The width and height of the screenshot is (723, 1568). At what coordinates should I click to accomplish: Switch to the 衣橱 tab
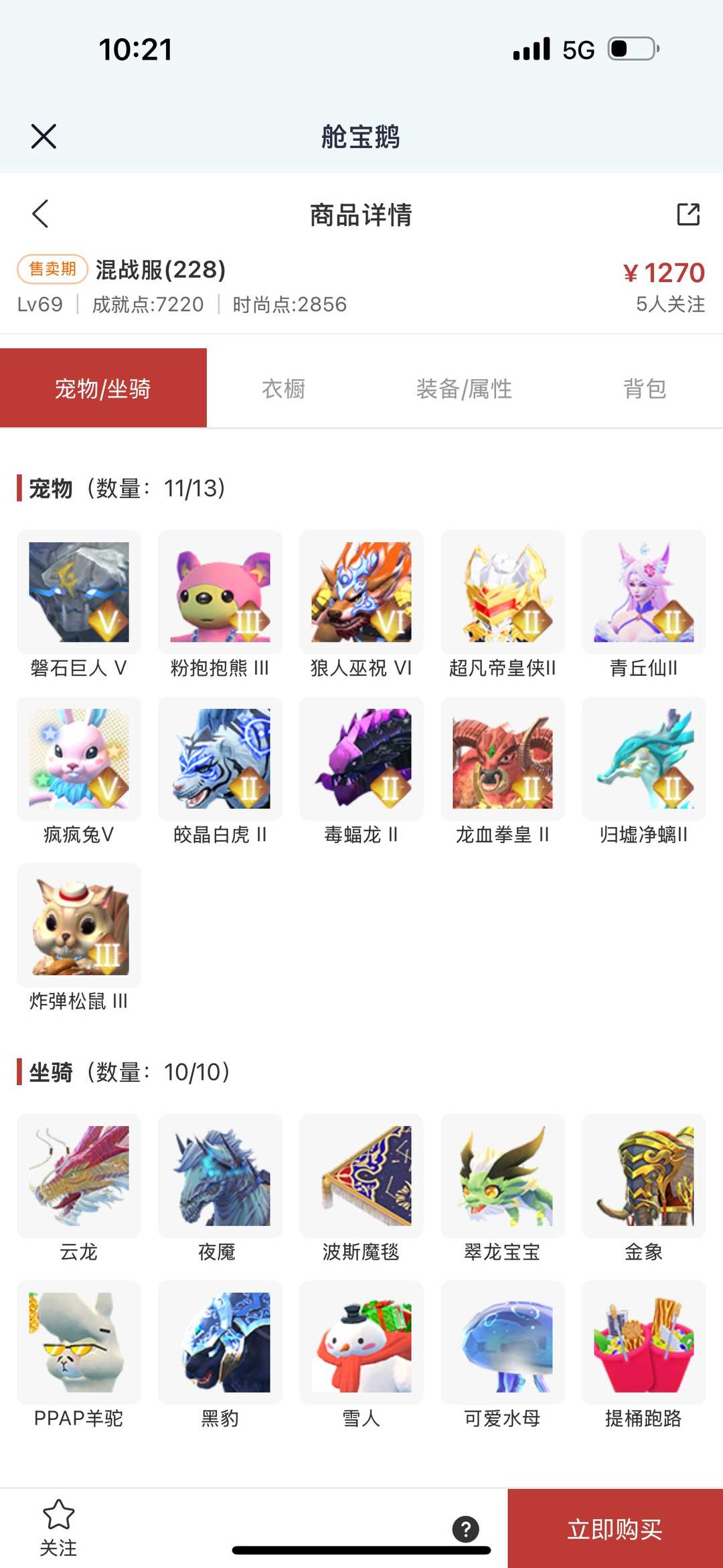(x=283, y=388)
